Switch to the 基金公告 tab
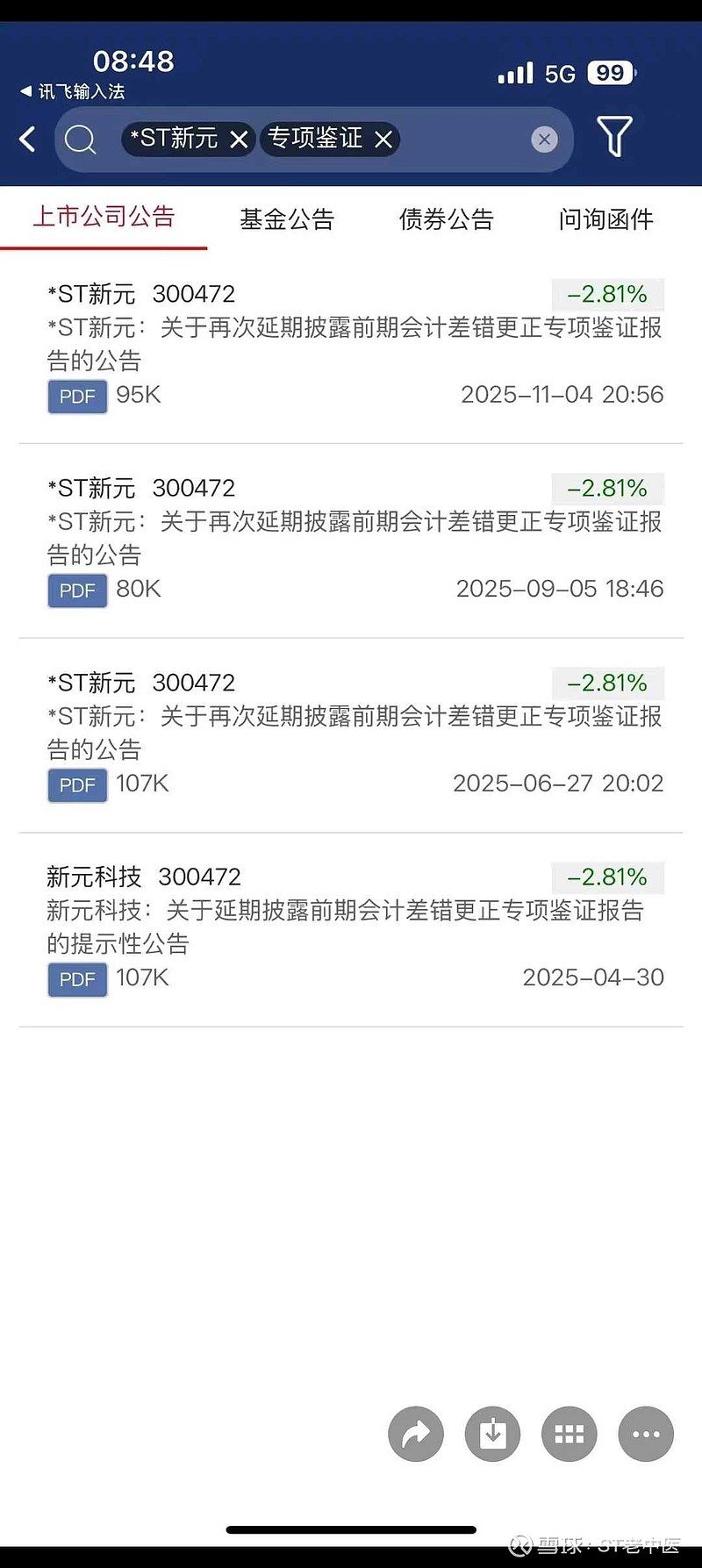 286,219
